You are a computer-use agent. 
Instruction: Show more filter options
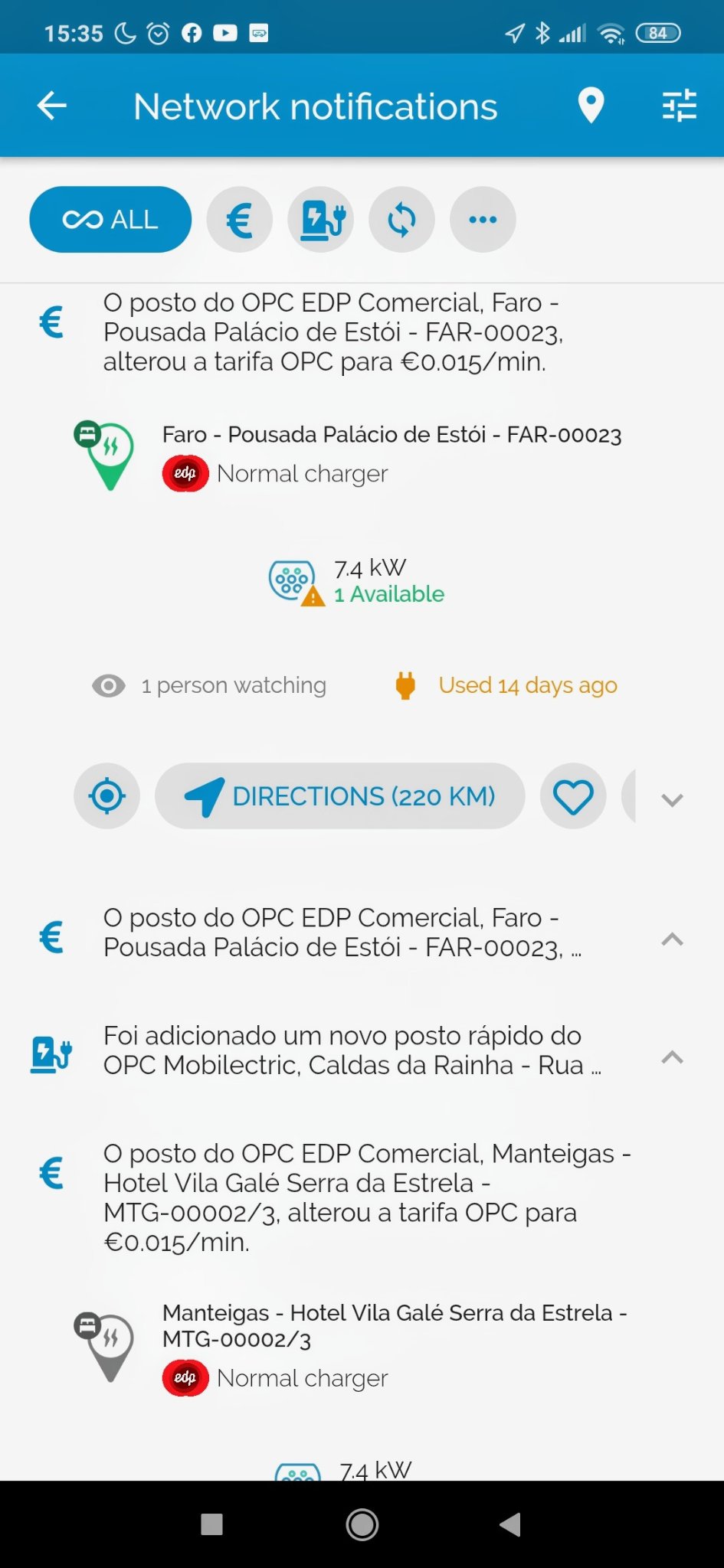pos(483,220)
